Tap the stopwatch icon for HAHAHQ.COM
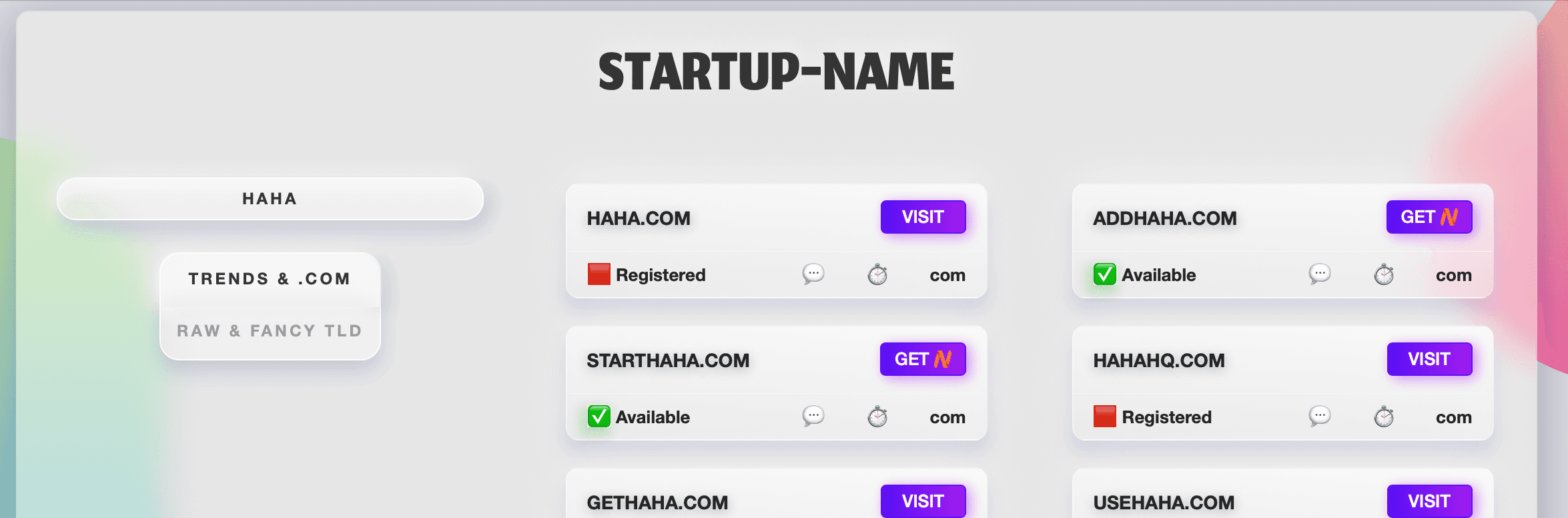The height and width of the screenshot is (518, 1568). pos(1384,417)
